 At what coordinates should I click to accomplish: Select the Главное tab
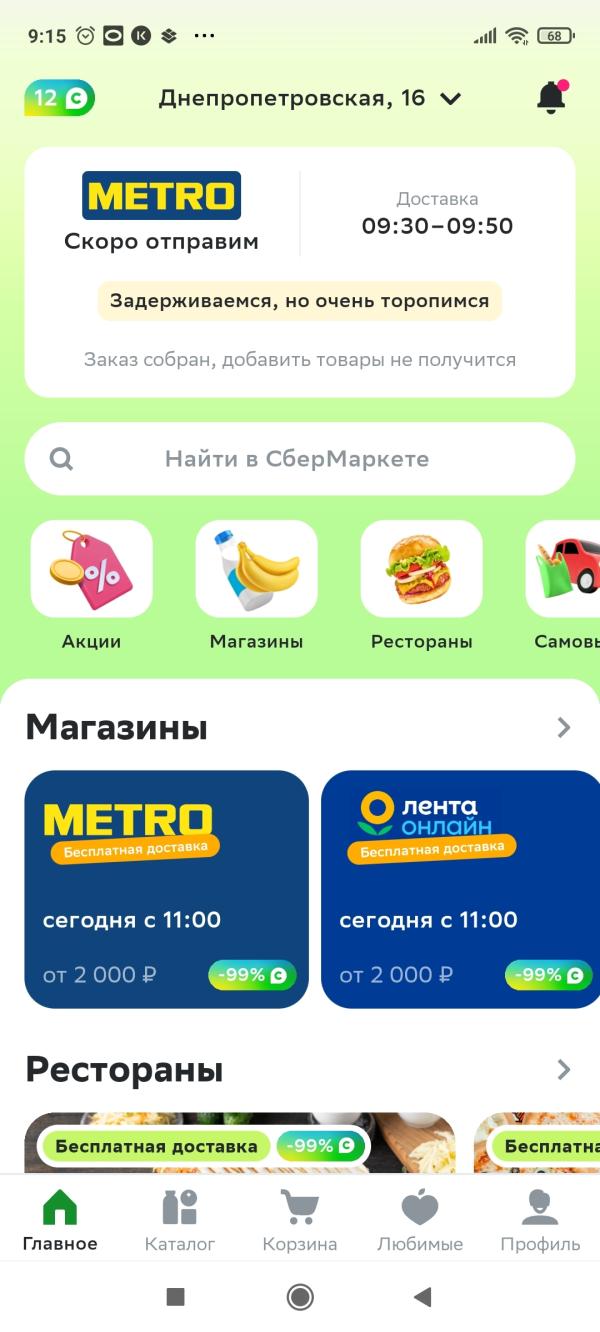(60, 1220)
